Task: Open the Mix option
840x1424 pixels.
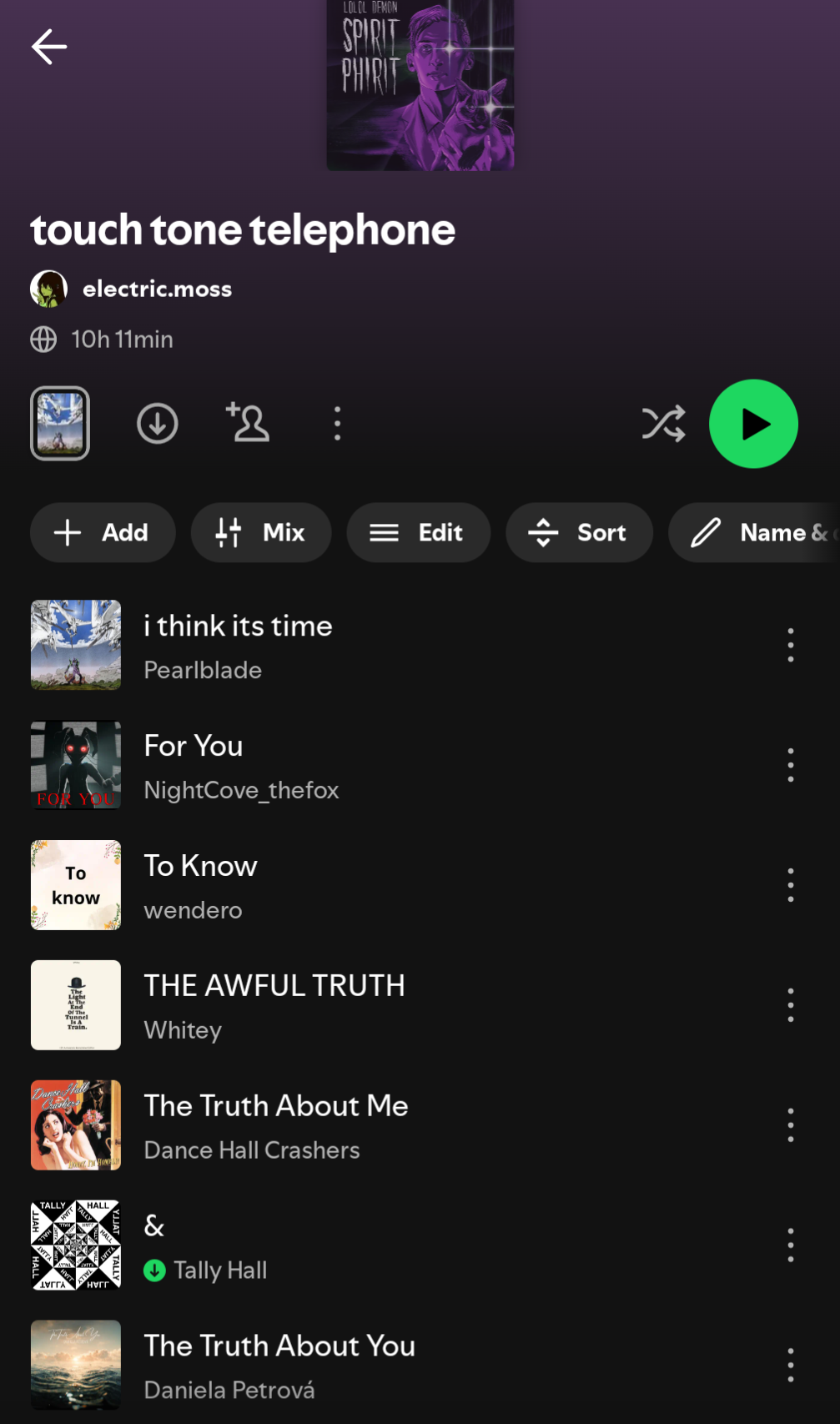Action: pos(261,532)
